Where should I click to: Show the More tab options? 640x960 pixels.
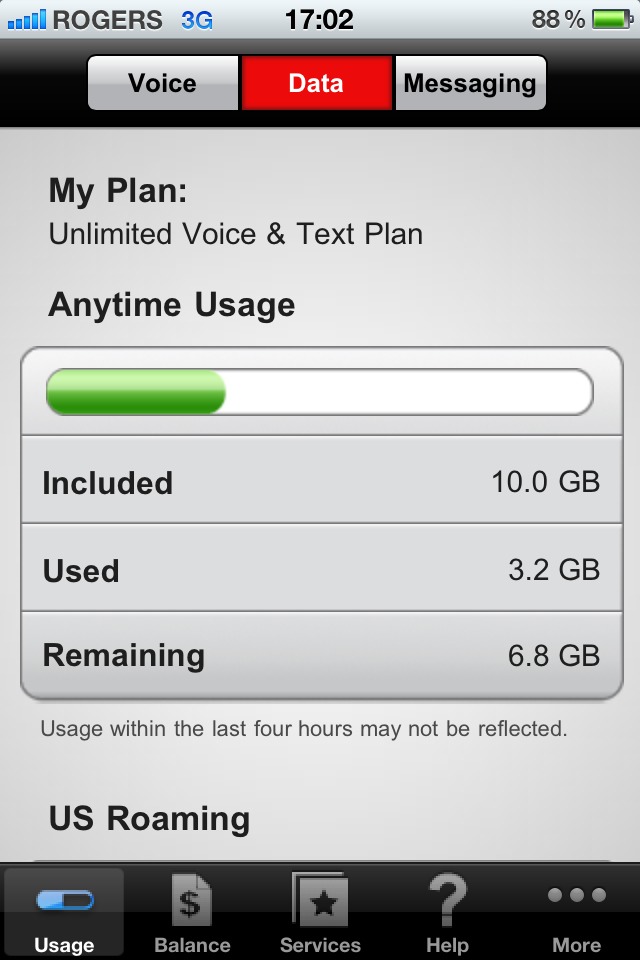(576, 914)
